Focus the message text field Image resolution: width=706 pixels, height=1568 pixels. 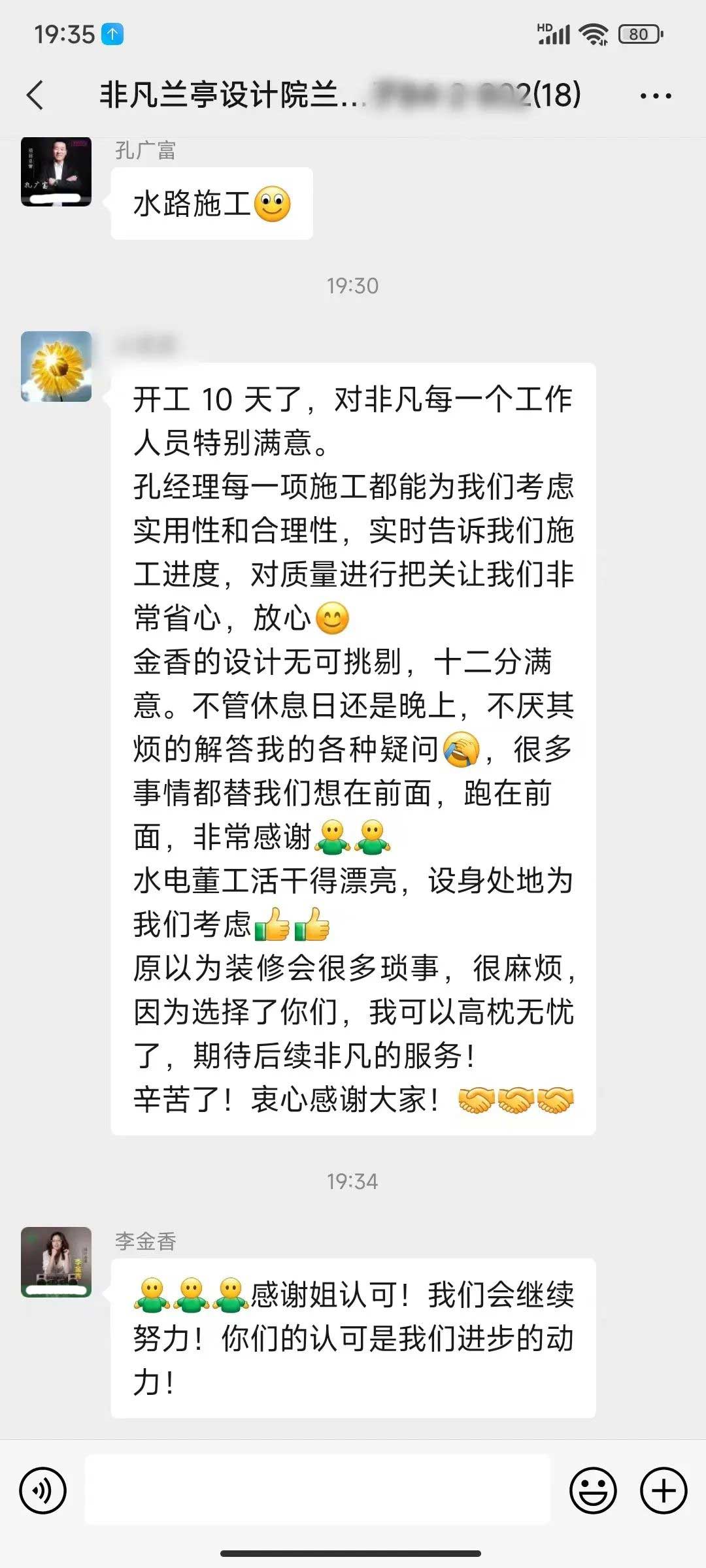click(x=318, y=1490)
